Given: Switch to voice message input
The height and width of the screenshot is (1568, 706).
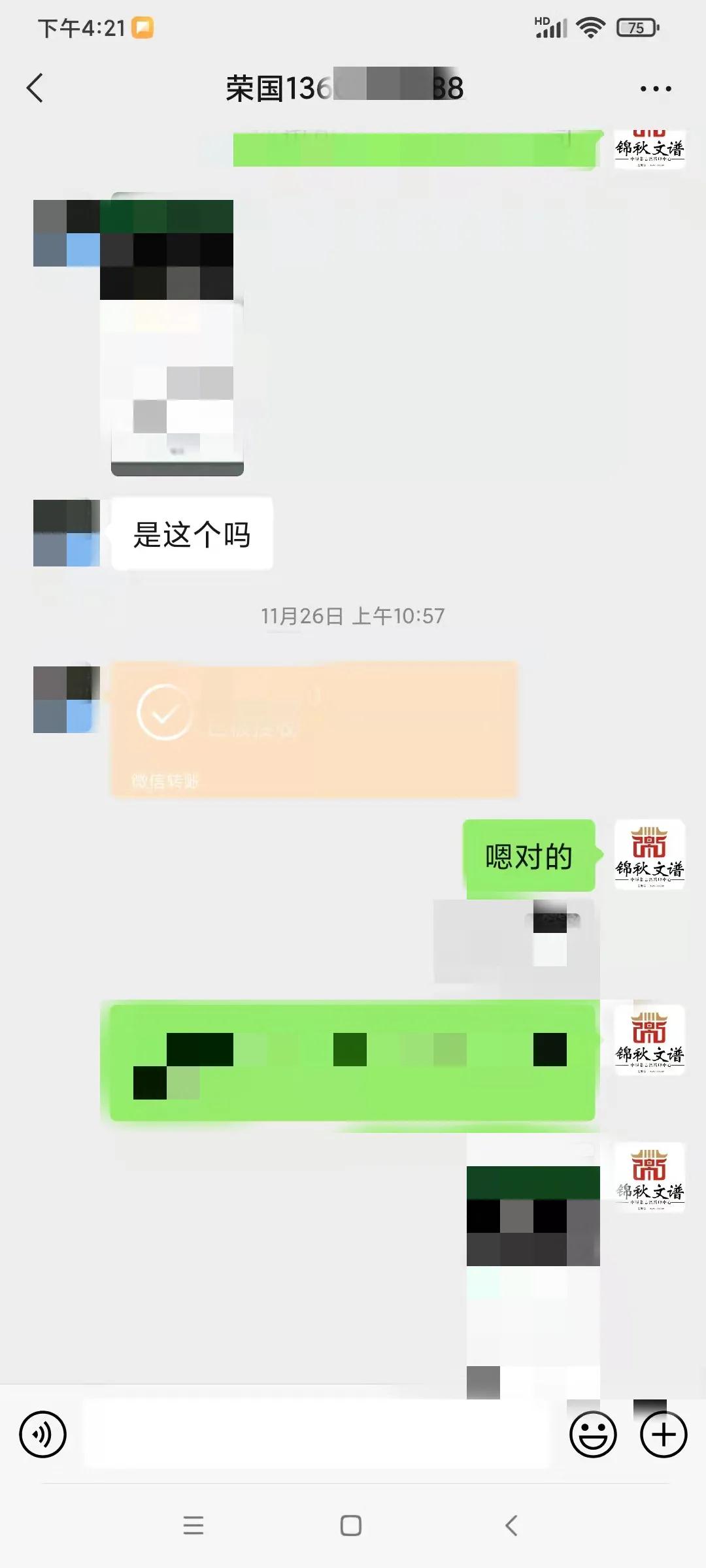Looking at the screenshot, I should 43,1435.
